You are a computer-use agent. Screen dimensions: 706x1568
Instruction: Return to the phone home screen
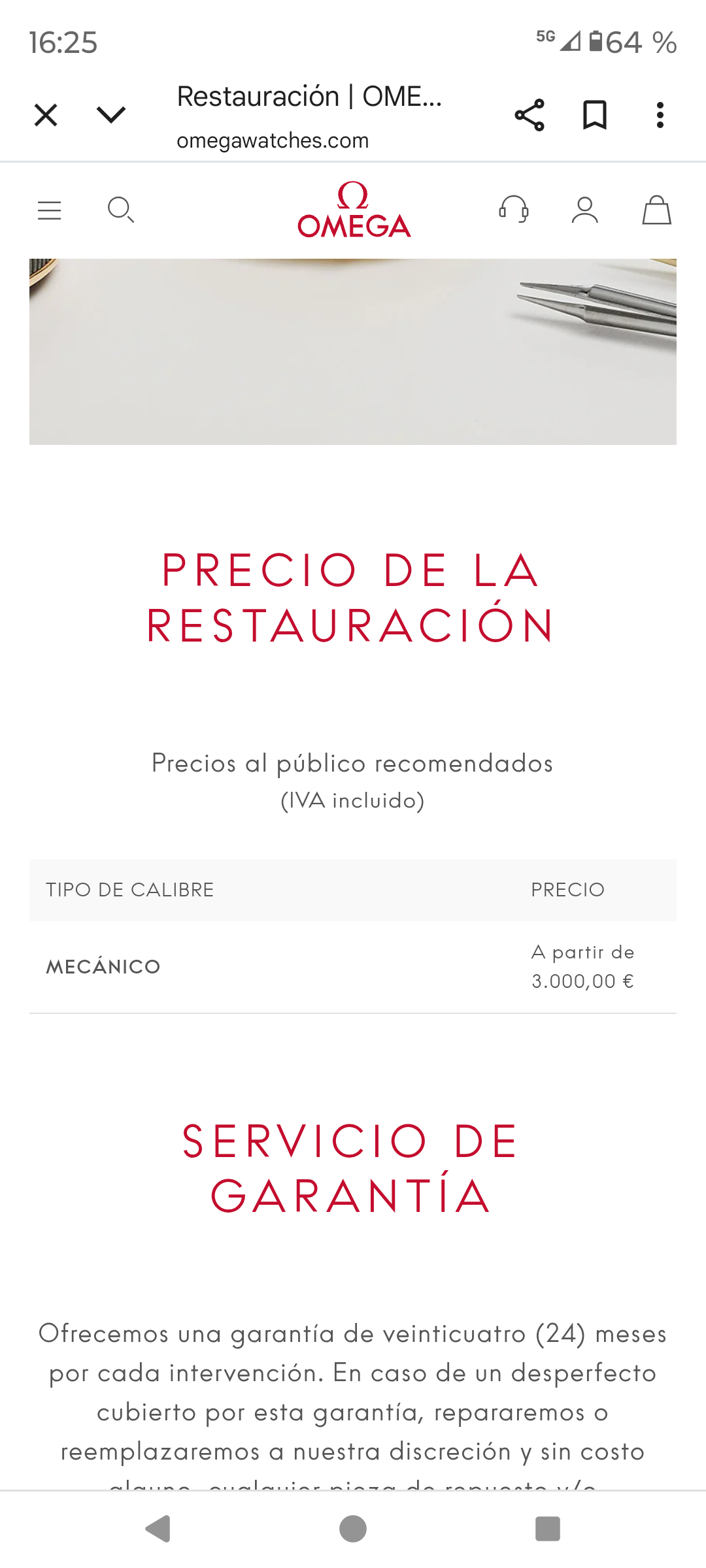[353, 1529]
